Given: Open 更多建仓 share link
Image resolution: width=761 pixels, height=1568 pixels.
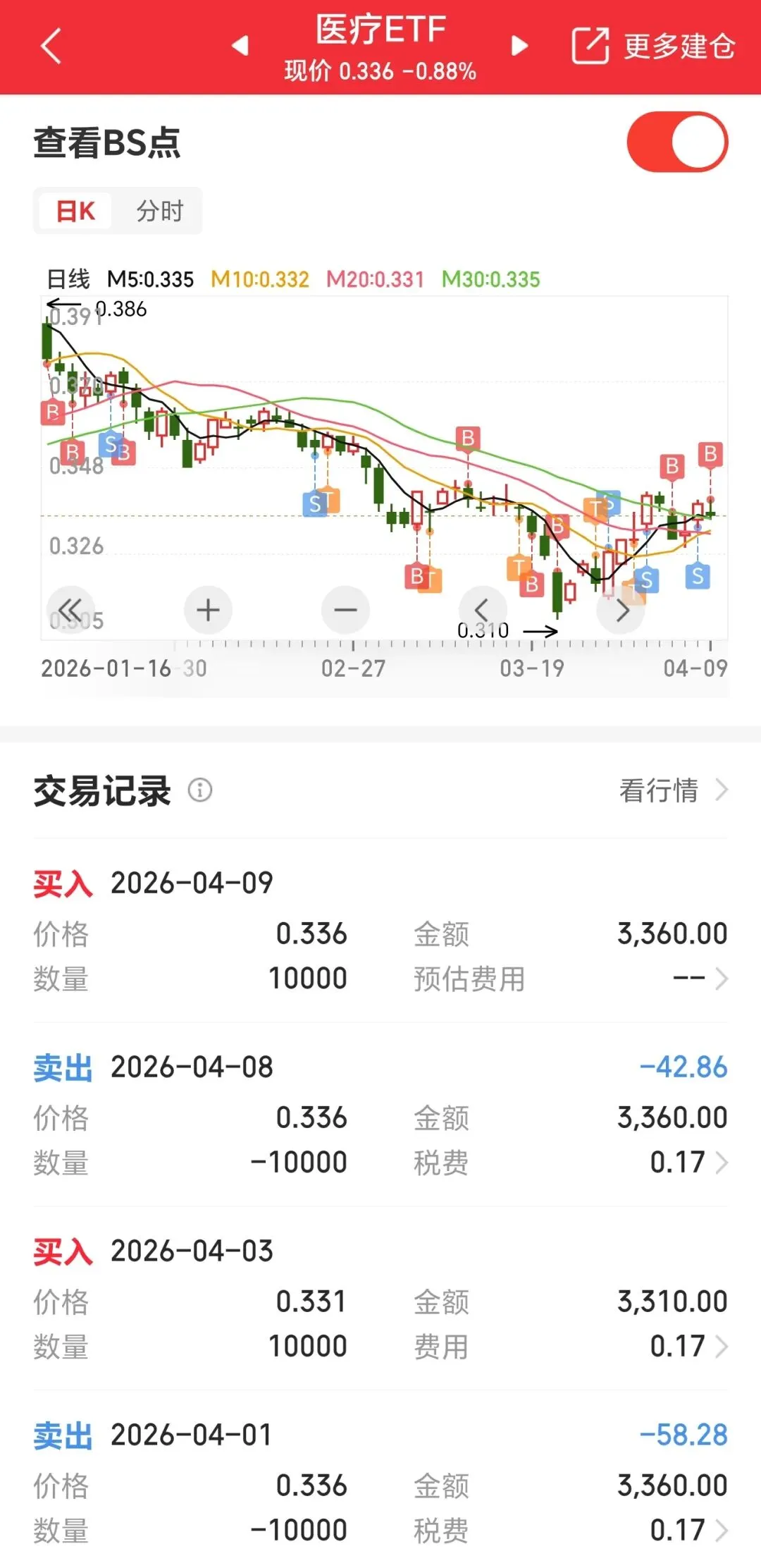Looking at the screenshot, I should [653, 46].
